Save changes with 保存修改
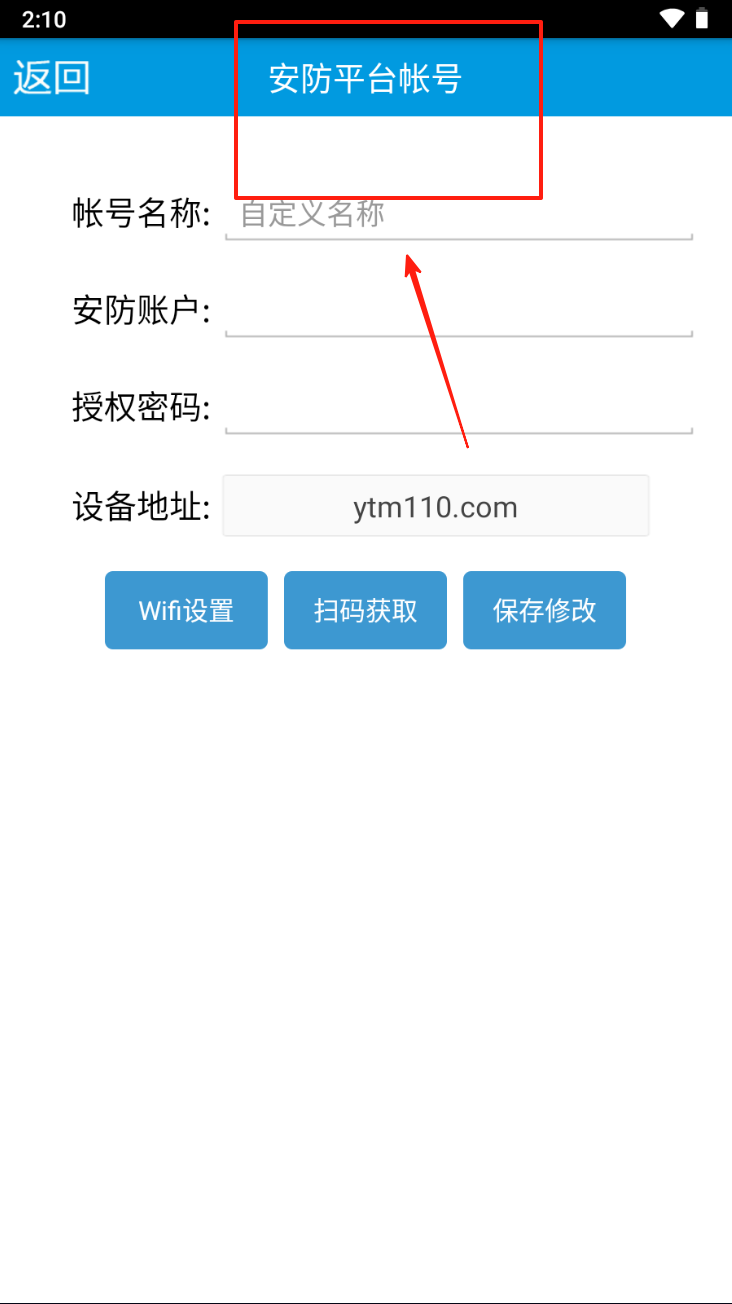Image resolution: width=732 pixels, height=1304 pixels. tap(544, 610)
